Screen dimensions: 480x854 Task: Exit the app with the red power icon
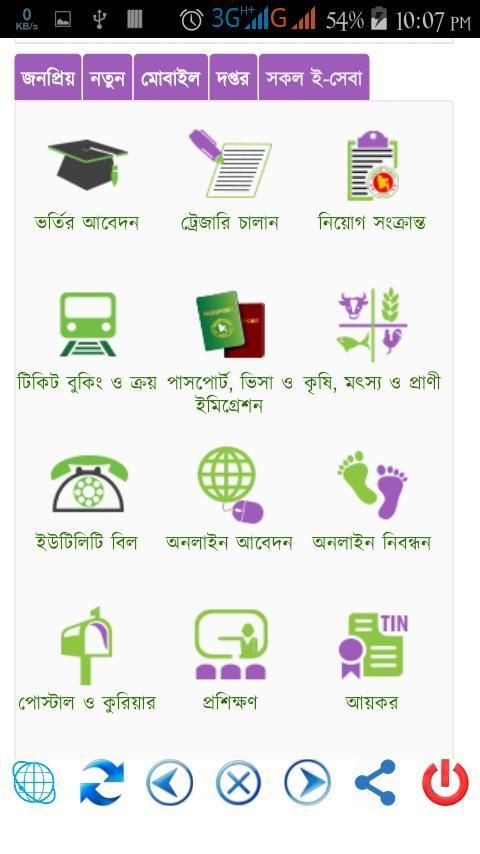pyautogui.click(x=445, y=783)
